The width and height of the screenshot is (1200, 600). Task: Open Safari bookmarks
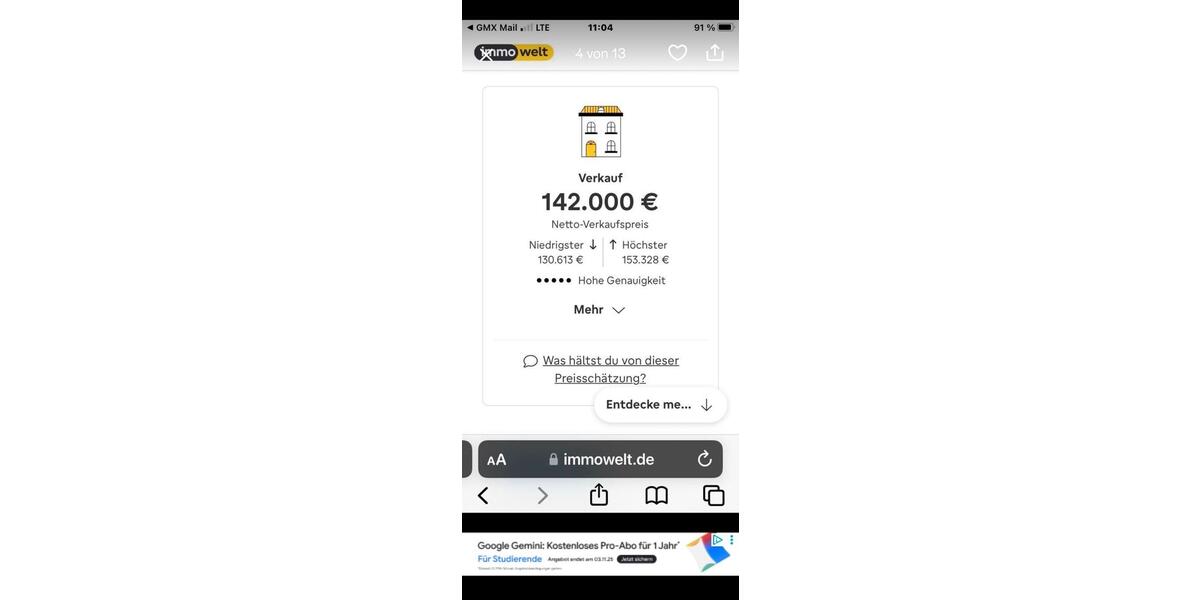click(656, 495)
